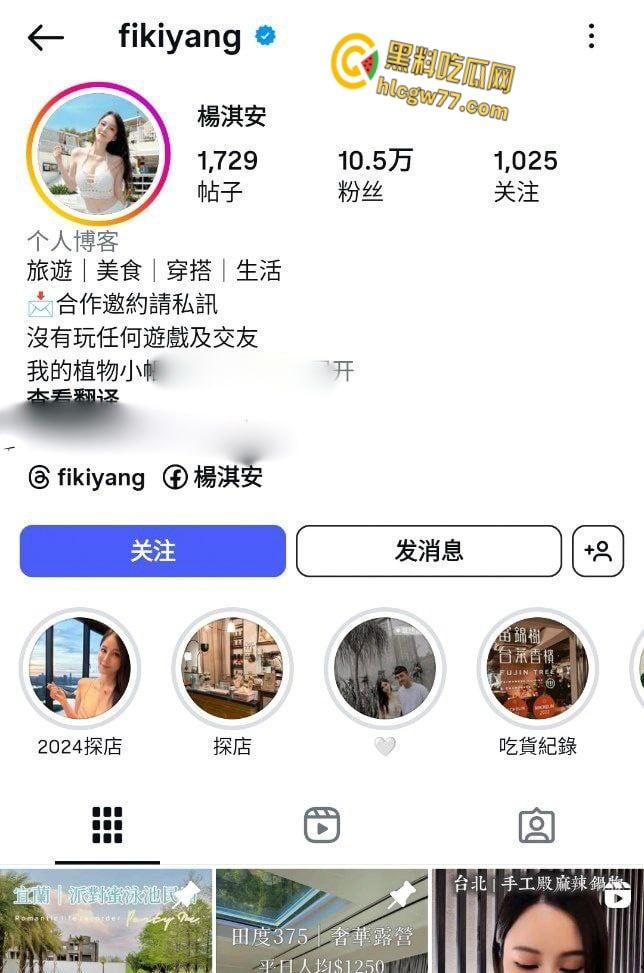Open the Facebook link 楊淇安
This screenshot has width=644, height=973.
pos(213,478)
